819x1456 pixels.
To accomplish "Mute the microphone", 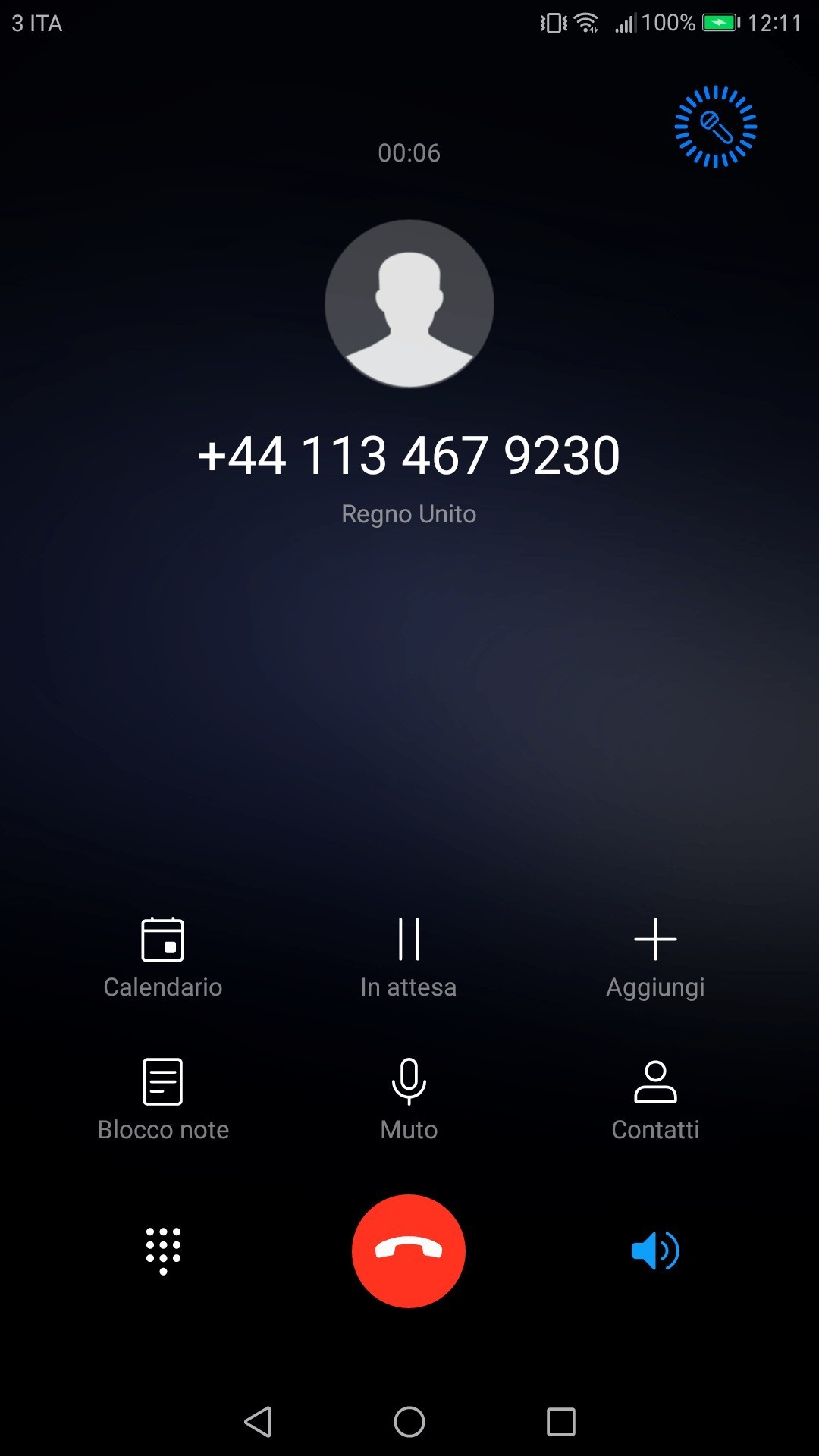I will (x=409, y=1099).
